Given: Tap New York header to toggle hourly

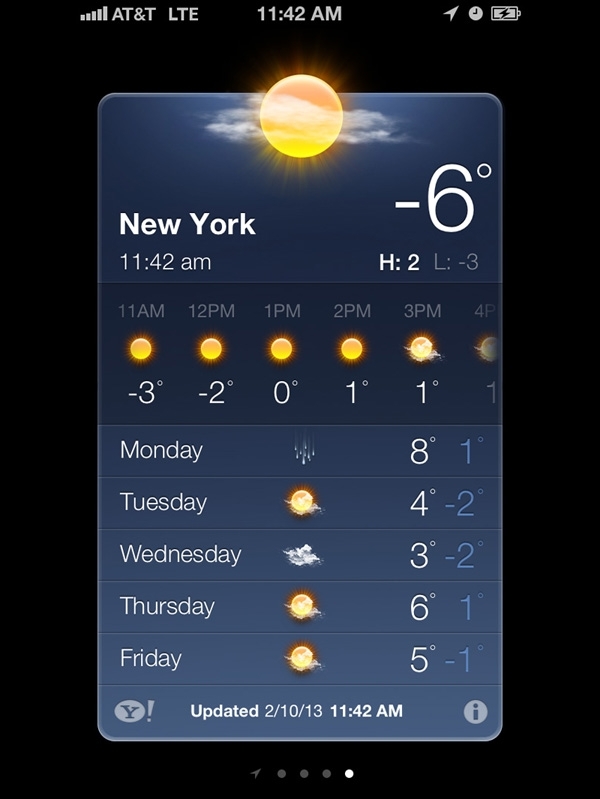Looking at the screenshot, I should [188, 225].
